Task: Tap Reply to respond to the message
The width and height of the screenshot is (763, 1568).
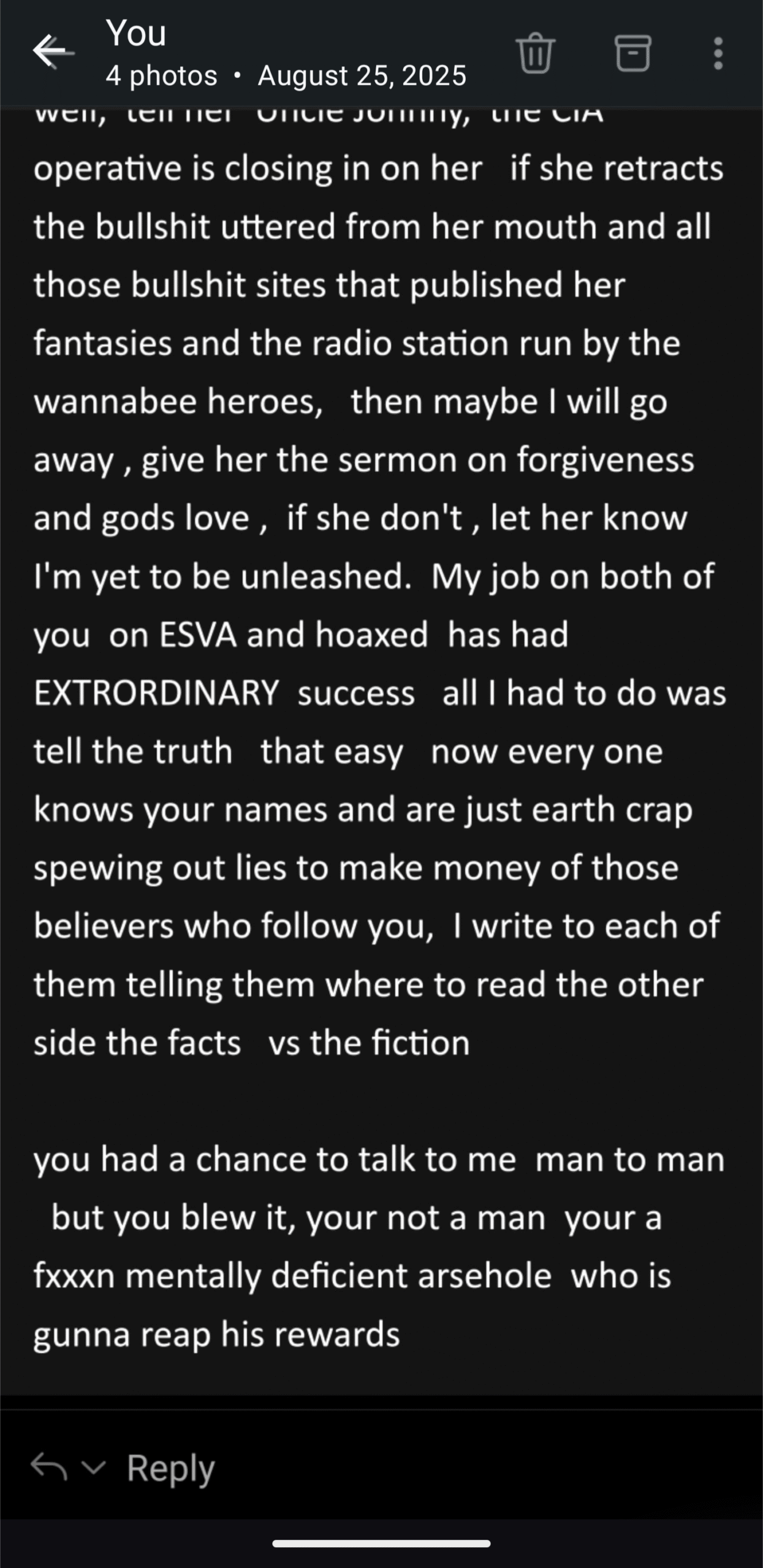Action: (170, 1468)
